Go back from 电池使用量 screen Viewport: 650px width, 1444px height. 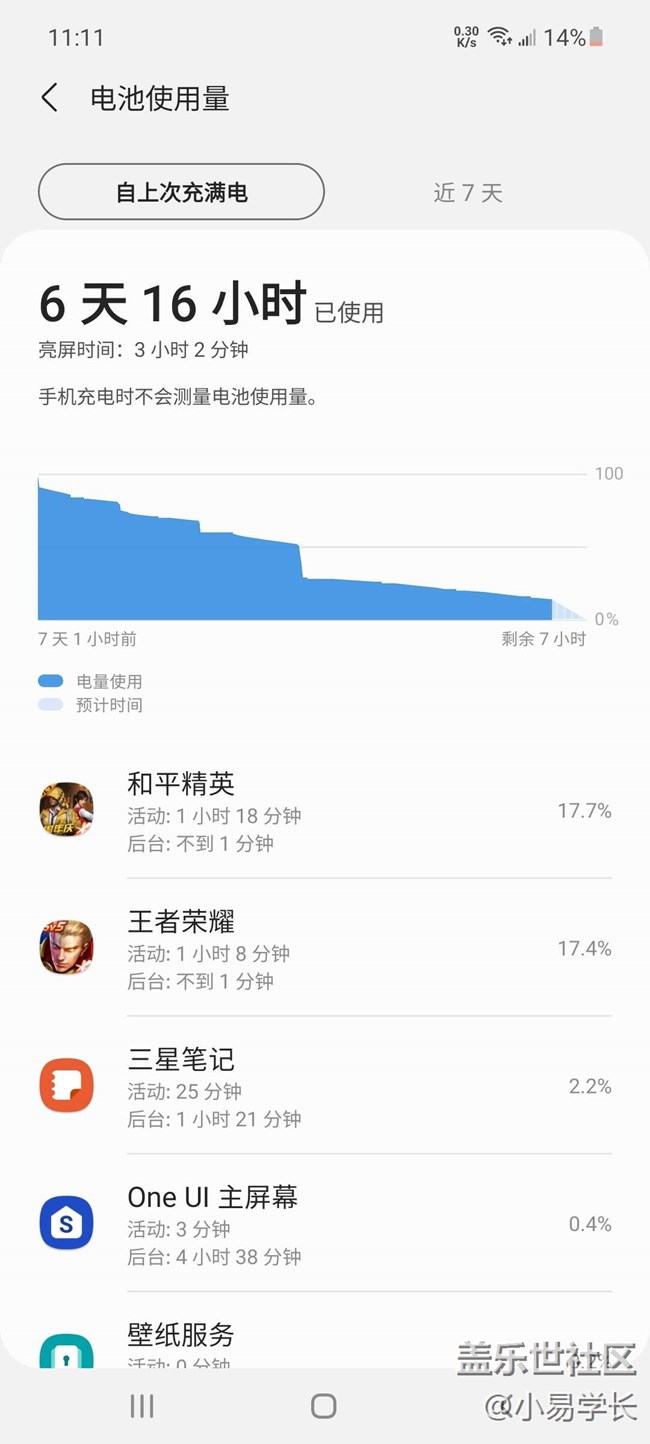coord(49,98)
